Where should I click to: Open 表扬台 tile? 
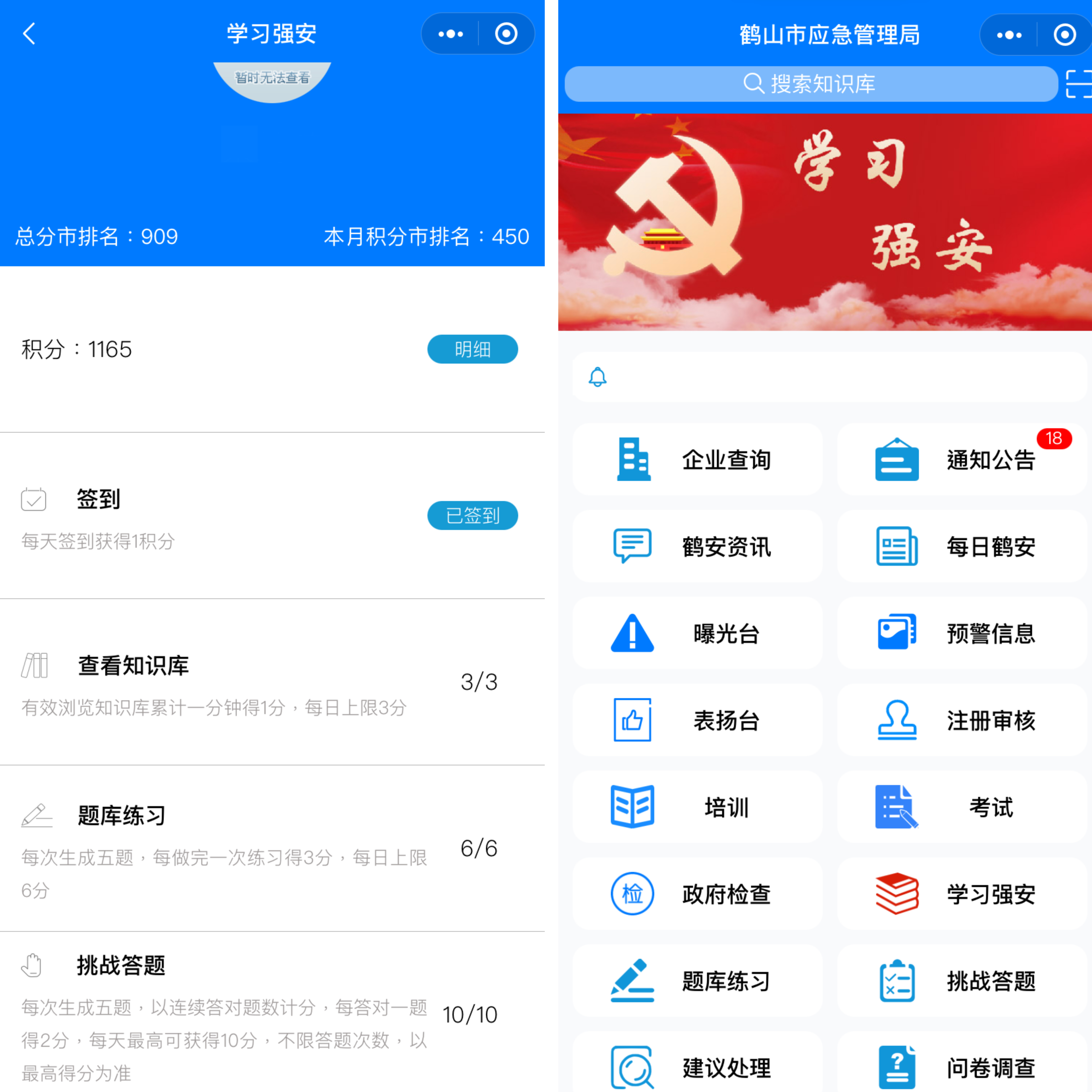coord(697,721)
